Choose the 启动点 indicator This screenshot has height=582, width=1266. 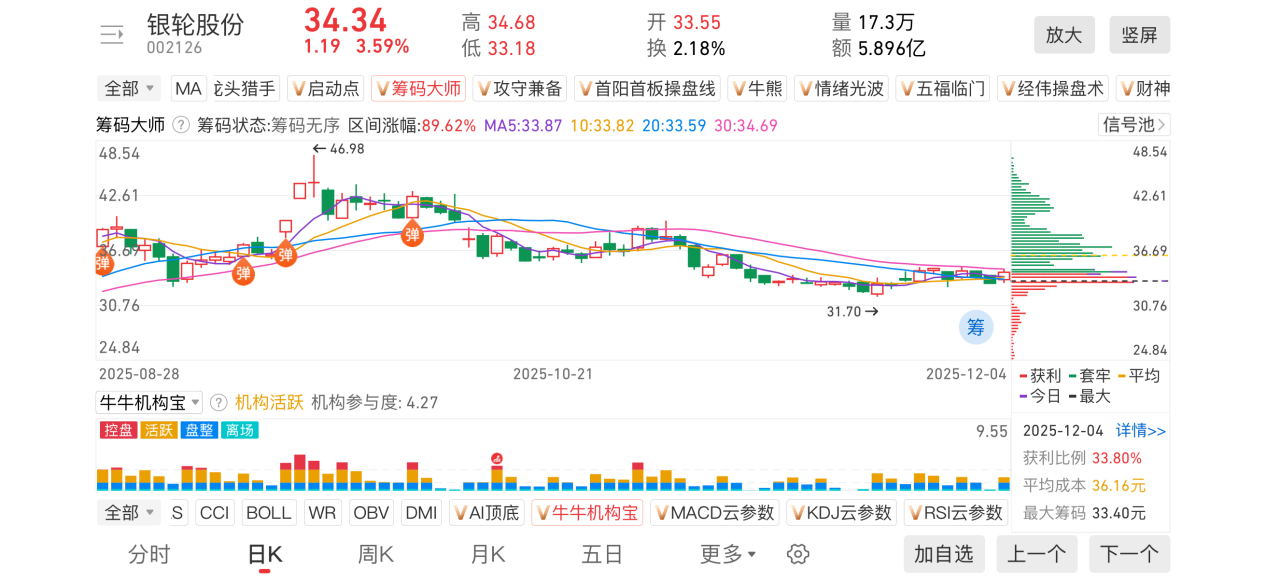[325, 89]
